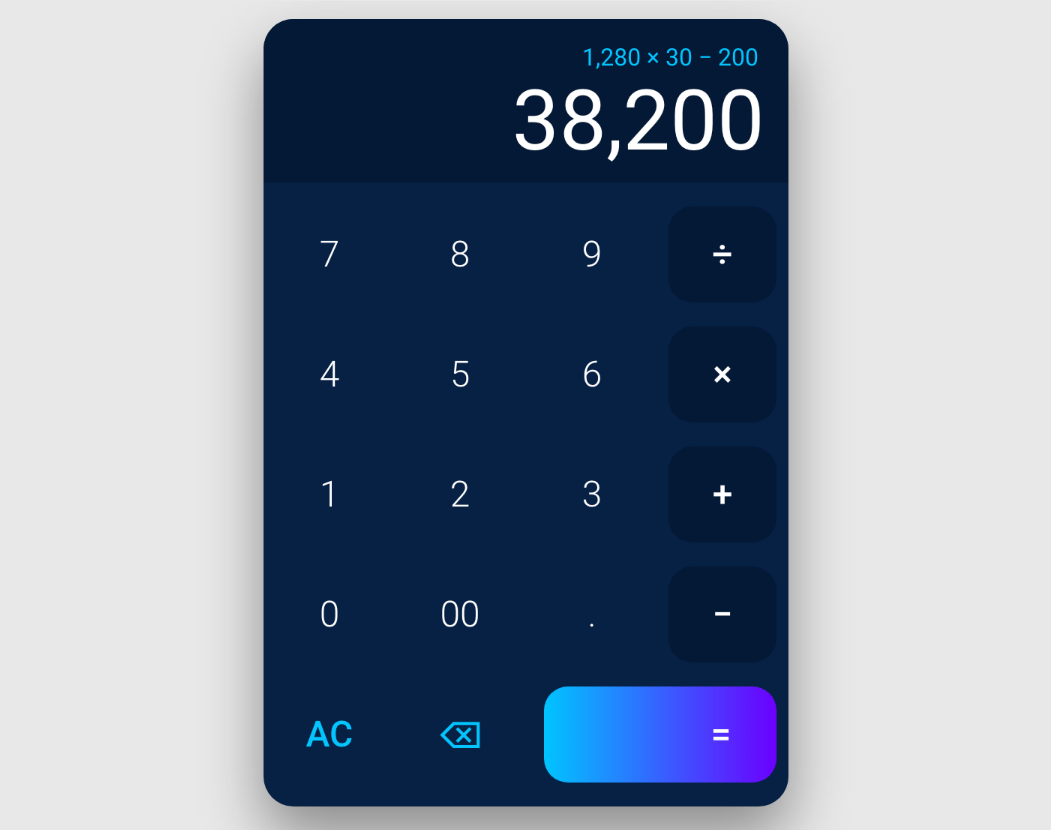Screen dimensions: 1051x830
Task: Select the plus operator
Action: coord(722,494)
